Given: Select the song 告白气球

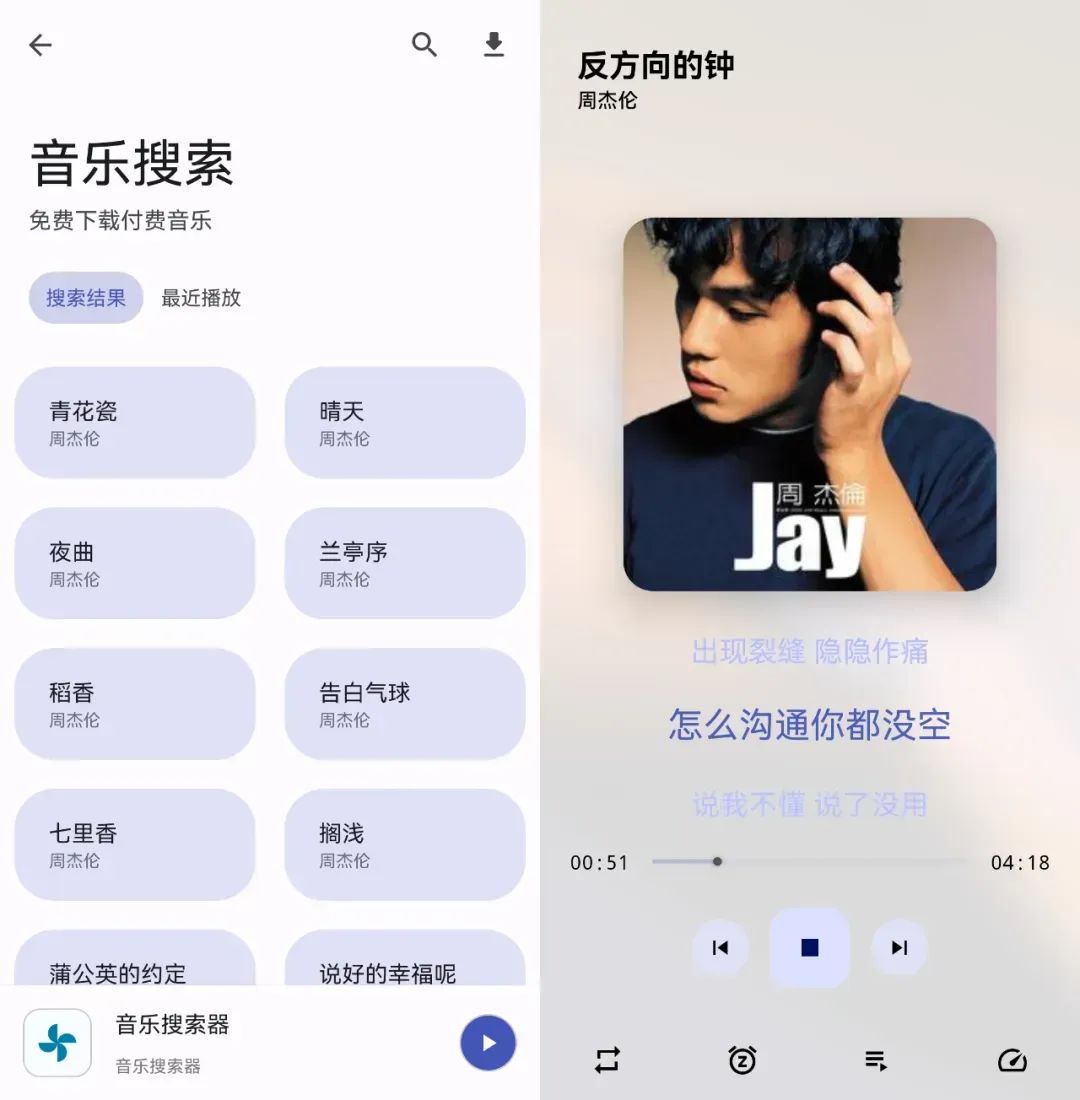Looking at the screenshot, I should pyautogui.click(x=405, y=704).
